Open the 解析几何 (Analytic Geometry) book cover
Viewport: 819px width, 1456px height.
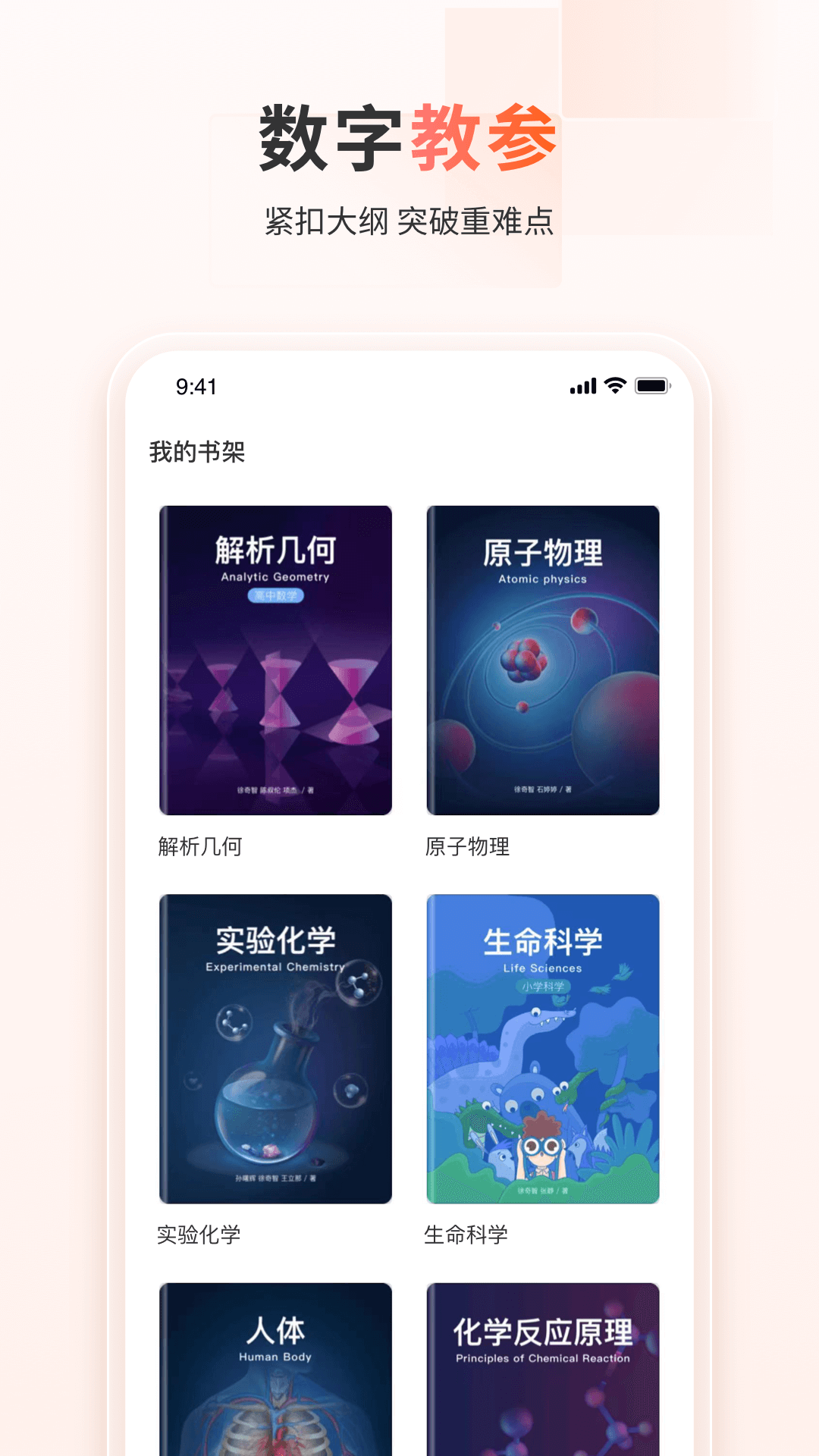click(x=276, y=660)
